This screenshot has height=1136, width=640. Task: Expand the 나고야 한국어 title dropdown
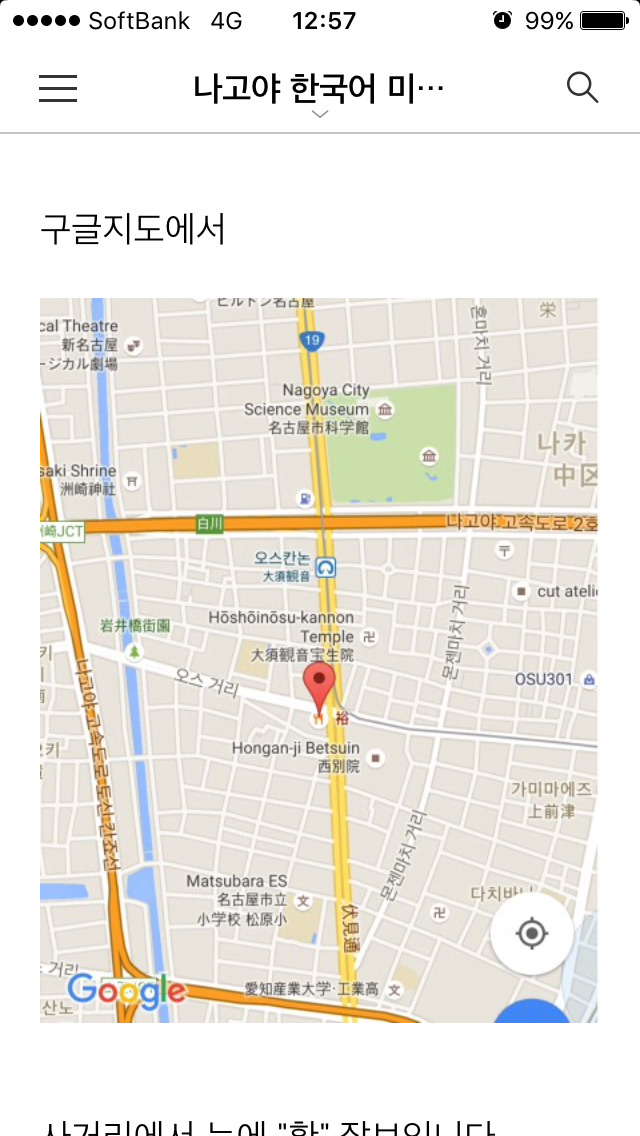(319, 92)
